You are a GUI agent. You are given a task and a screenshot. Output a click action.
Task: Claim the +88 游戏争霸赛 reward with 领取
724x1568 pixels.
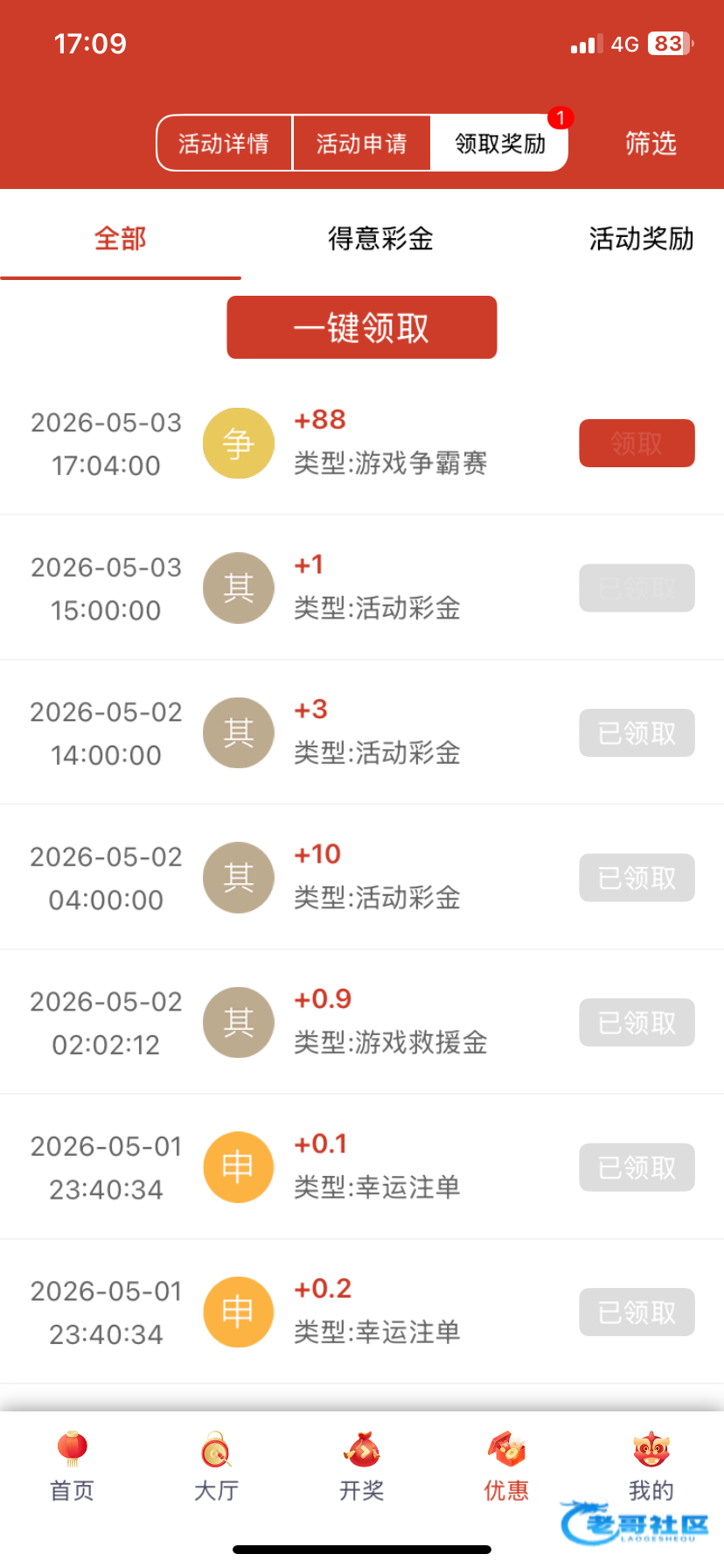(x=637, y=444)
